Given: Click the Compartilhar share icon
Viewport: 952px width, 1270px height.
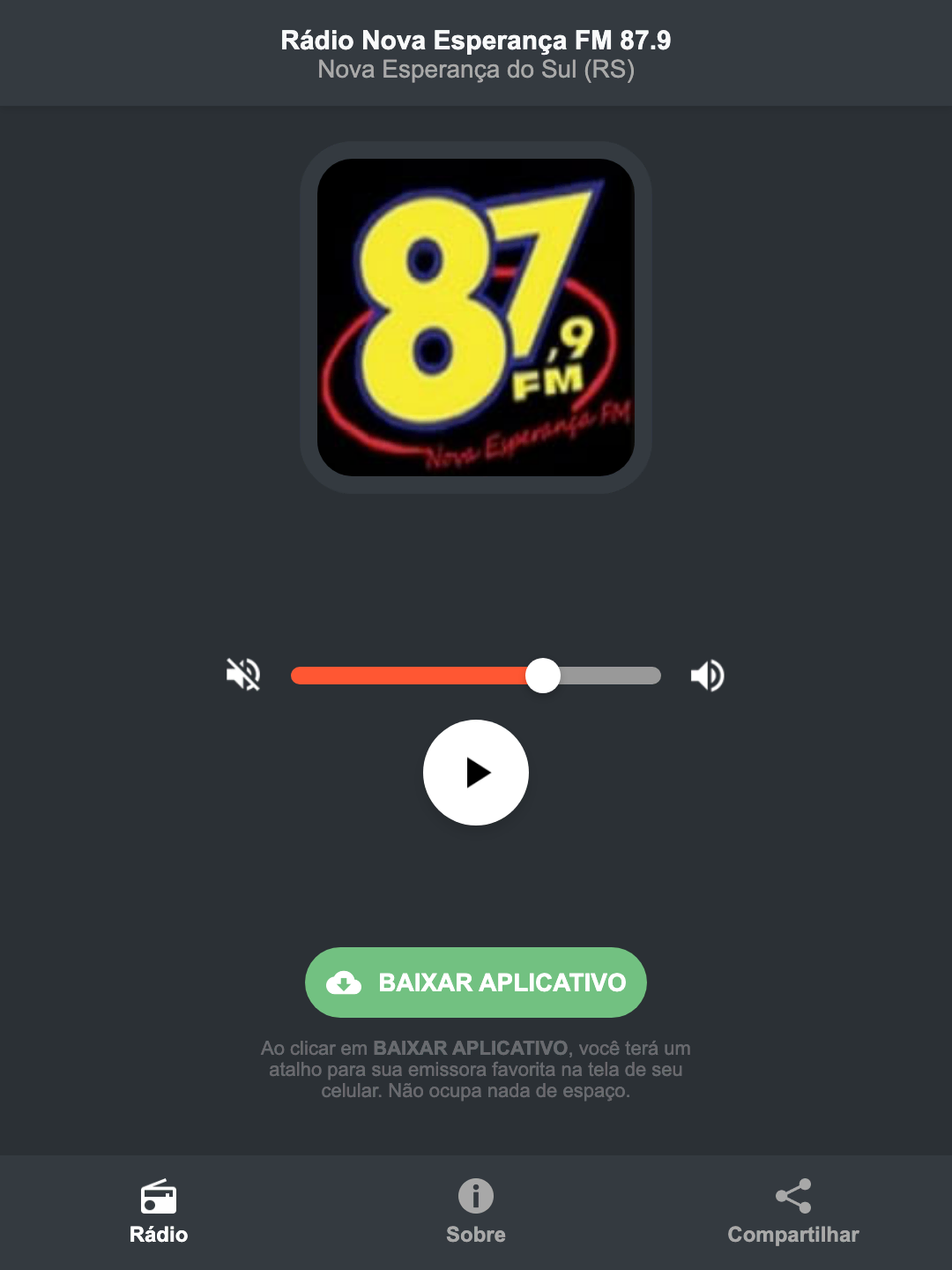Looking at the screenshot, I should (x=793, y=1195).
